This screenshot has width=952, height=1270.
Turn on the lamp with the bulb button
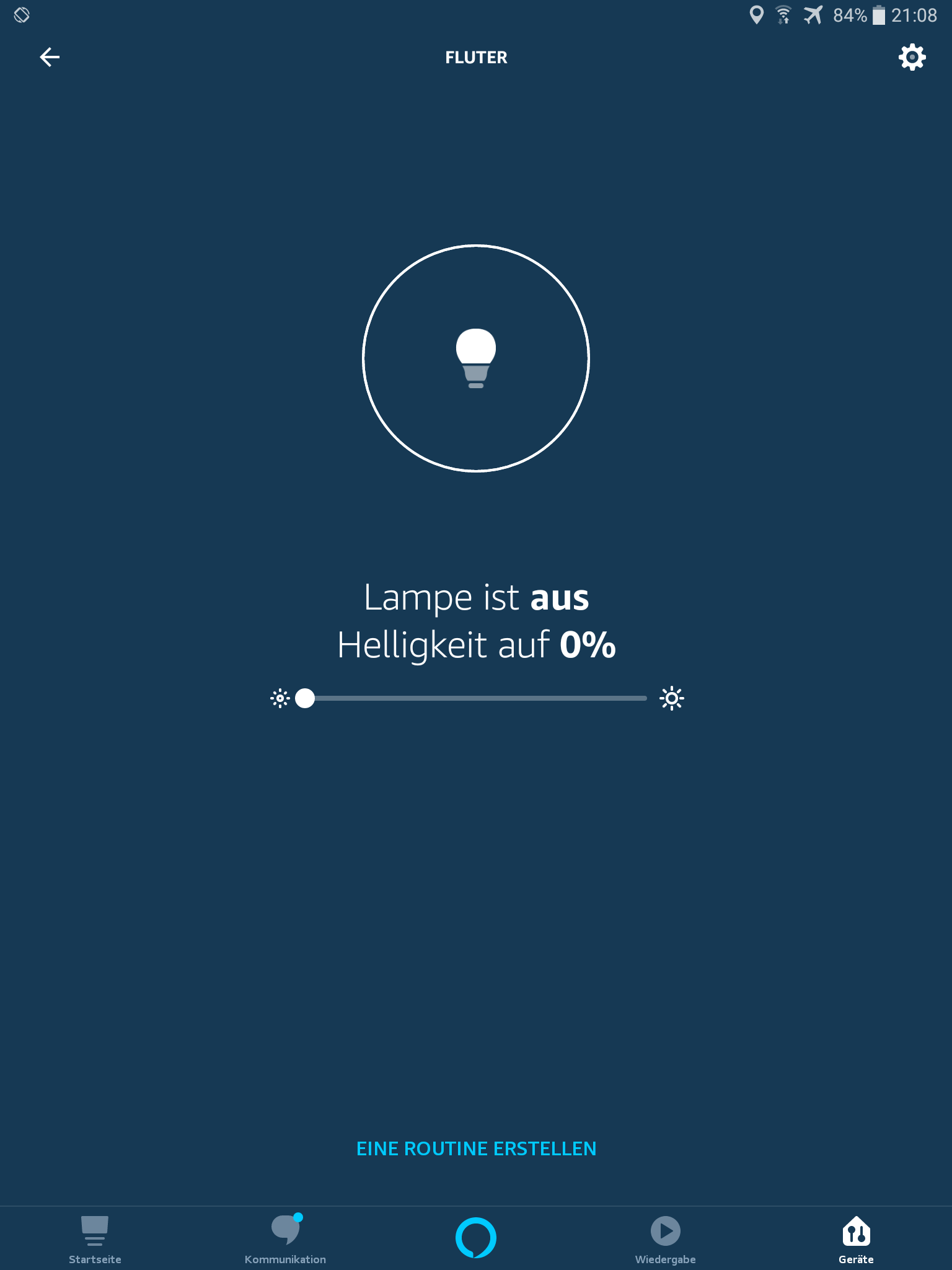[x=476, y=358]
